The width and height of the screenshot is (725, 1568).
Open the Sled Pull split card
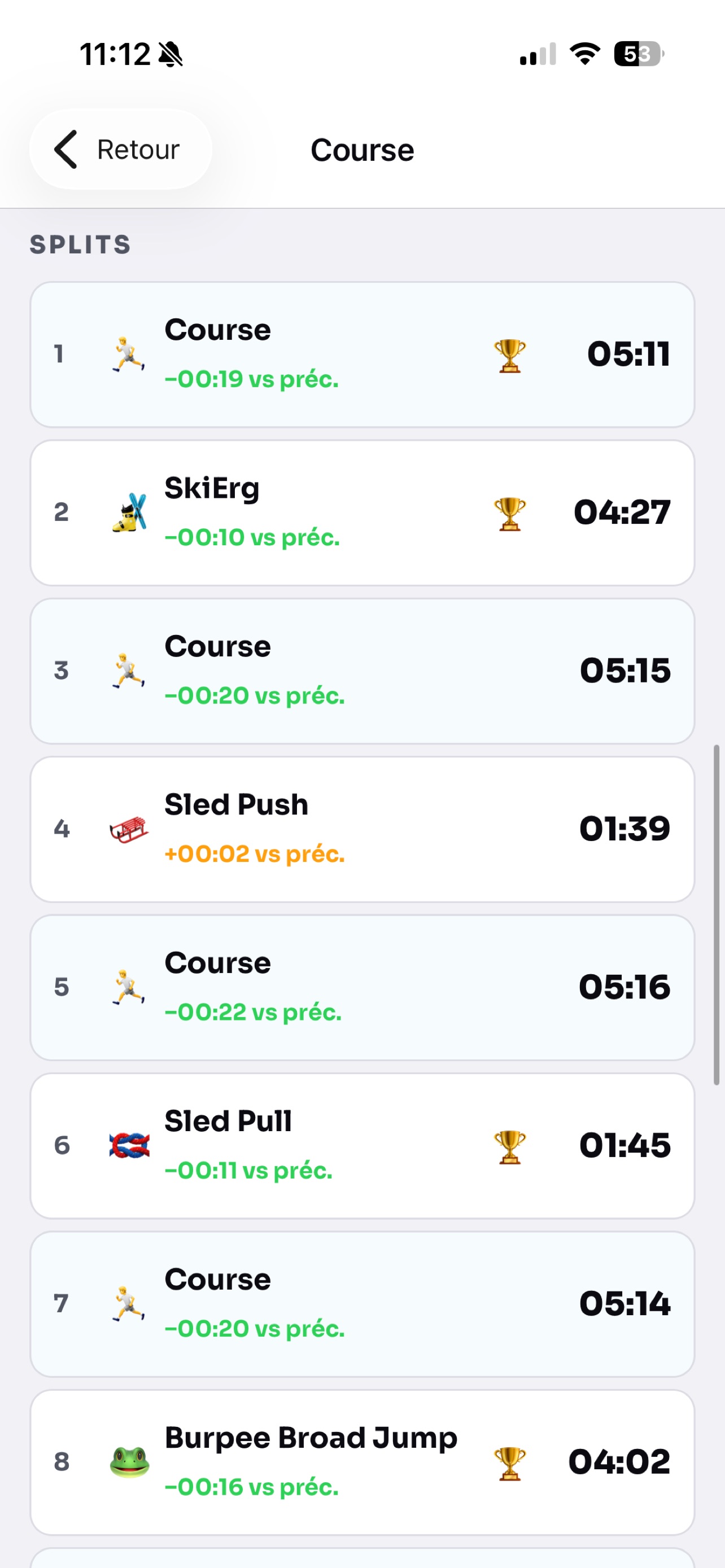point(362,1146)
